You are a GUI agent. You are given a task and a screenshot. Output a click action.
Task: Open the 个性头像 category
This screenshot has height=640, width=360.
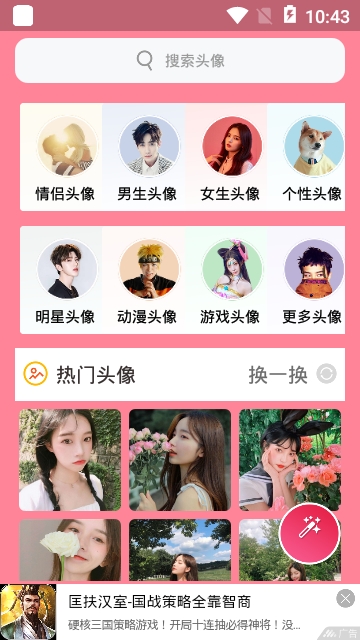(x=306, y=157)
